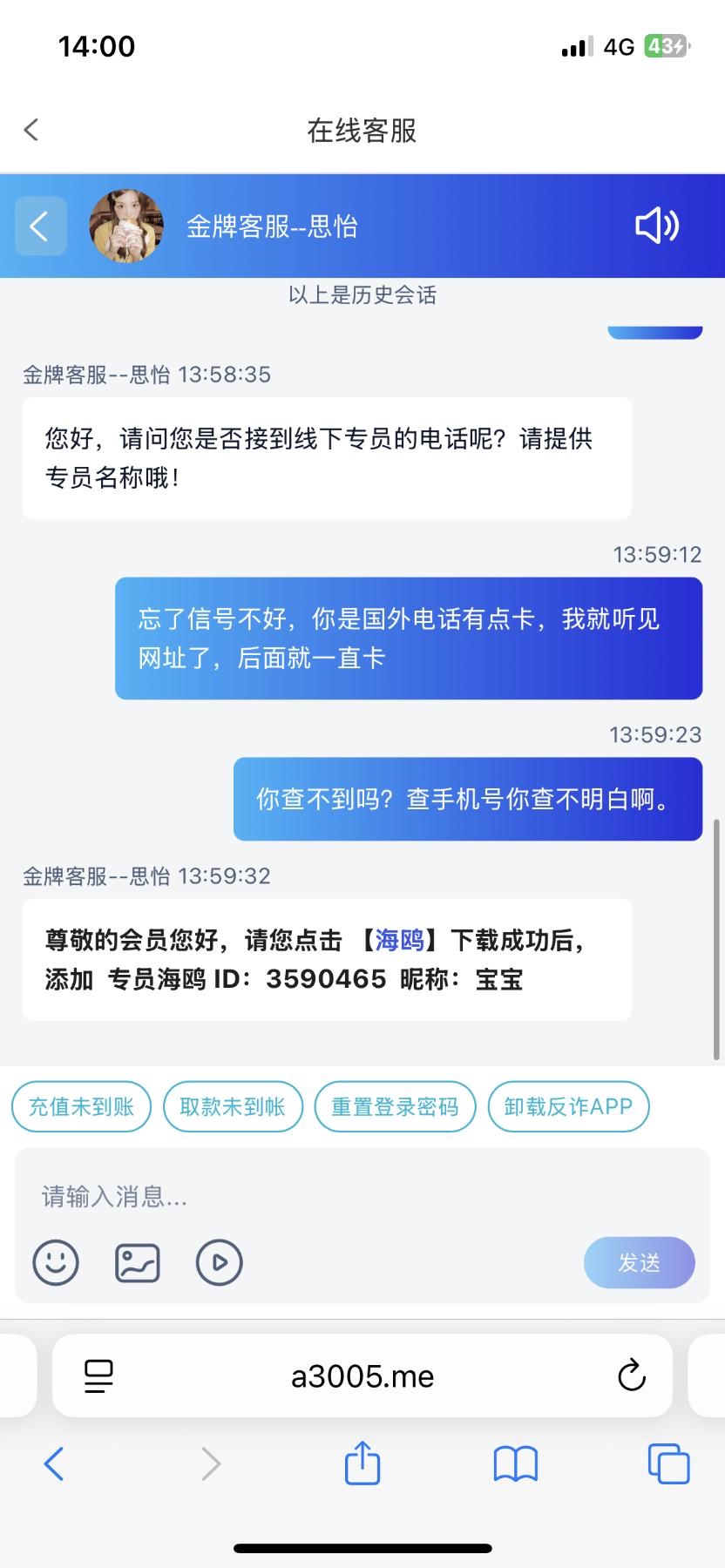Tap the 重置登录密码 chip

tap(395, 1106)
